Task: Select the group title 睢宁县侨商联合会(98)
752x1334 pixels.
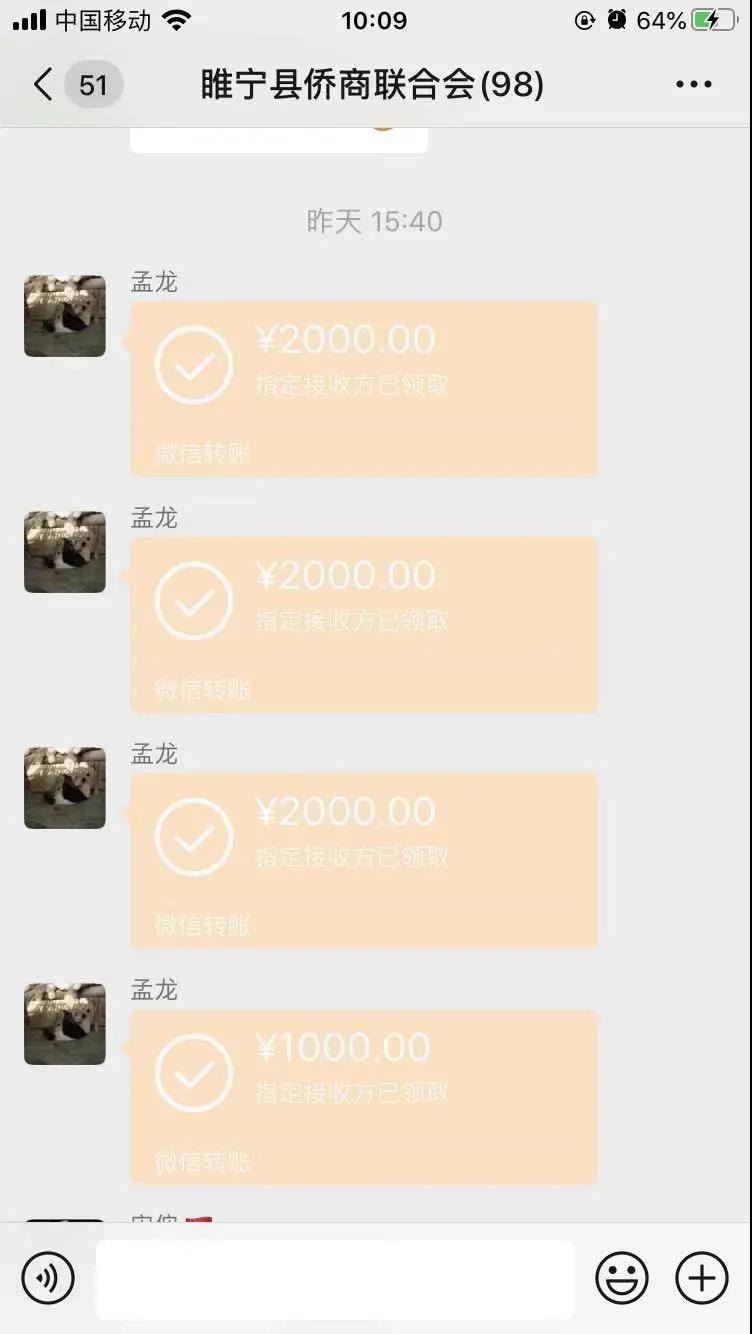Action: [x=376, y=84]
